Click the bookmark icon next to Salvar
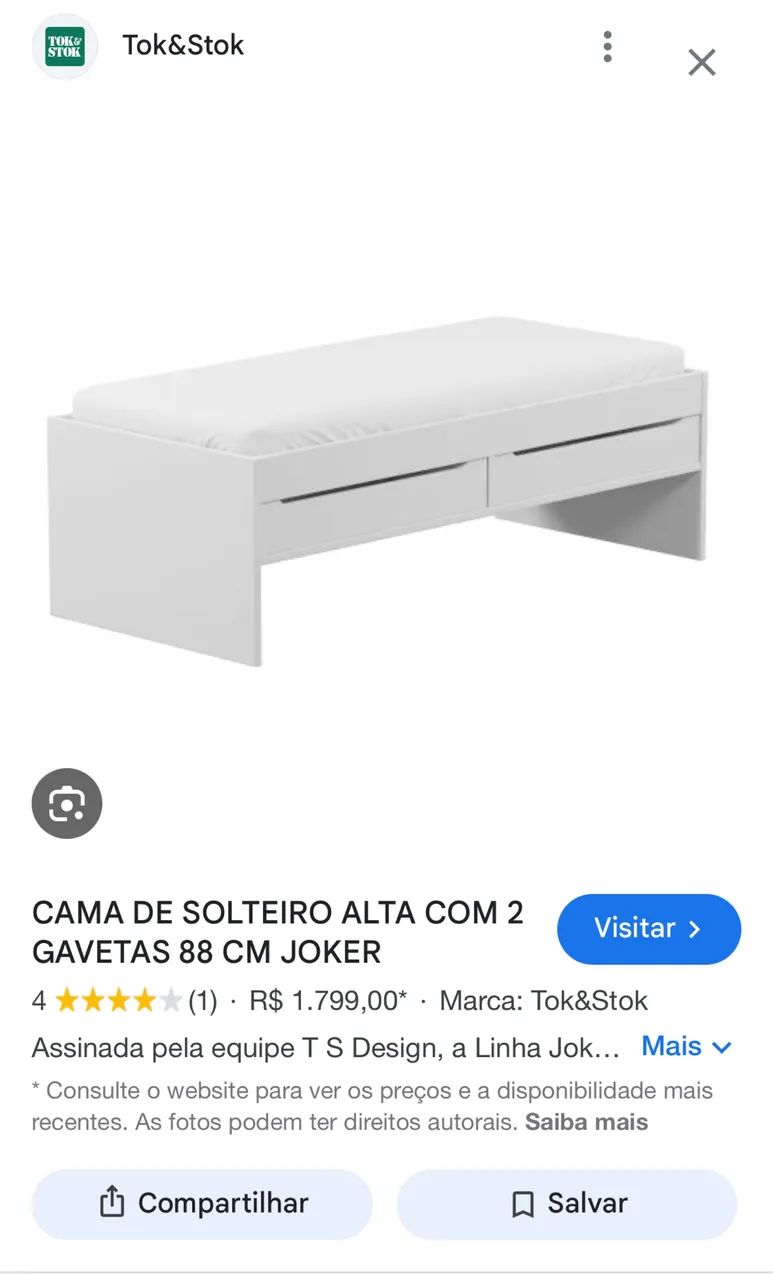773x1280 pixels. click(x=523, y=1203)
